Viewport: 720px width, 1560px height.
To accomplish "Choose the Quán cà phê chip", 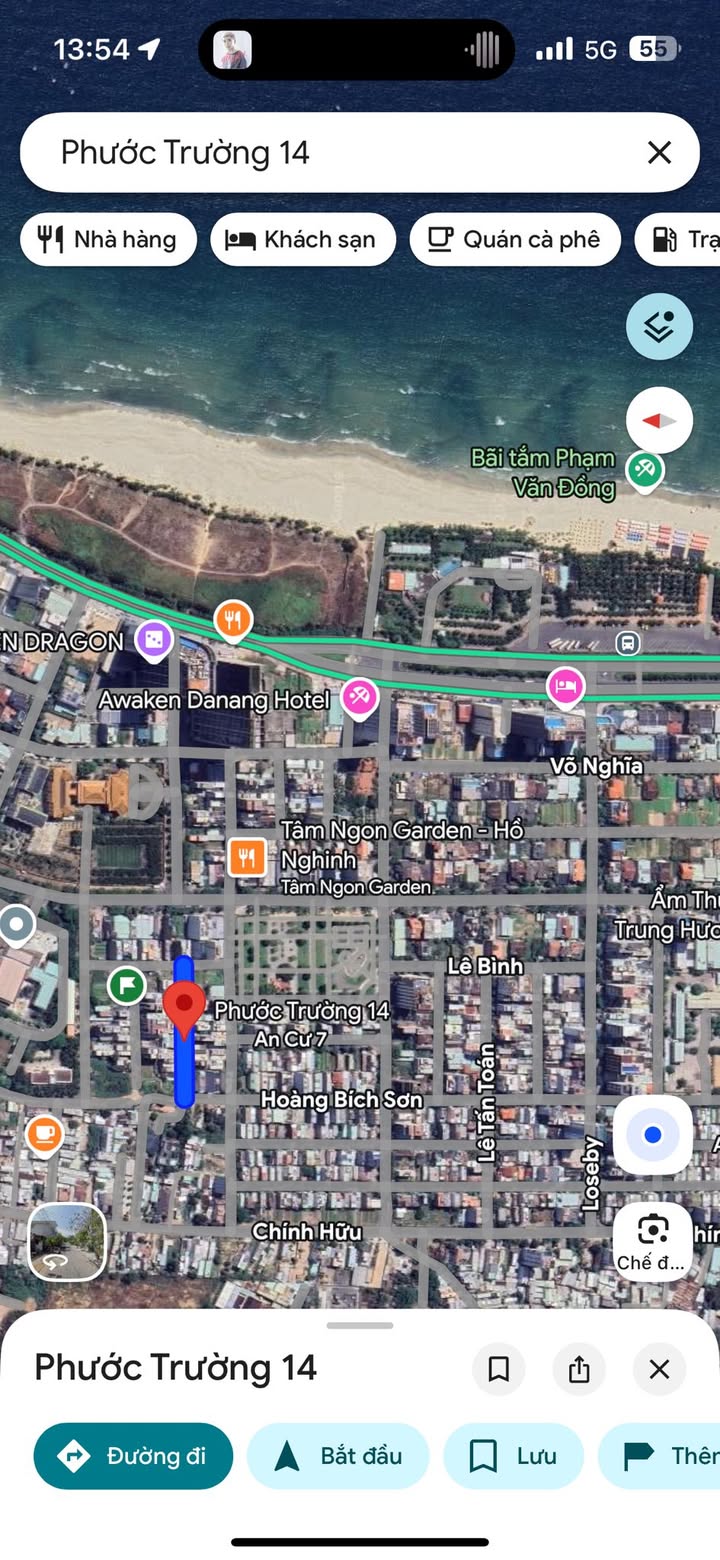I will pos(515,239).
